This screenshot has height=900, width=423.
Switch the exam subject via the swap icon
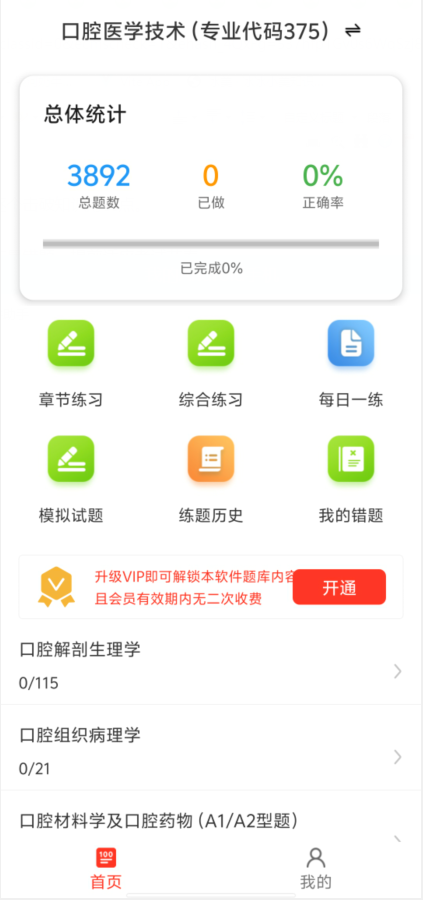(x=352, y=30)
